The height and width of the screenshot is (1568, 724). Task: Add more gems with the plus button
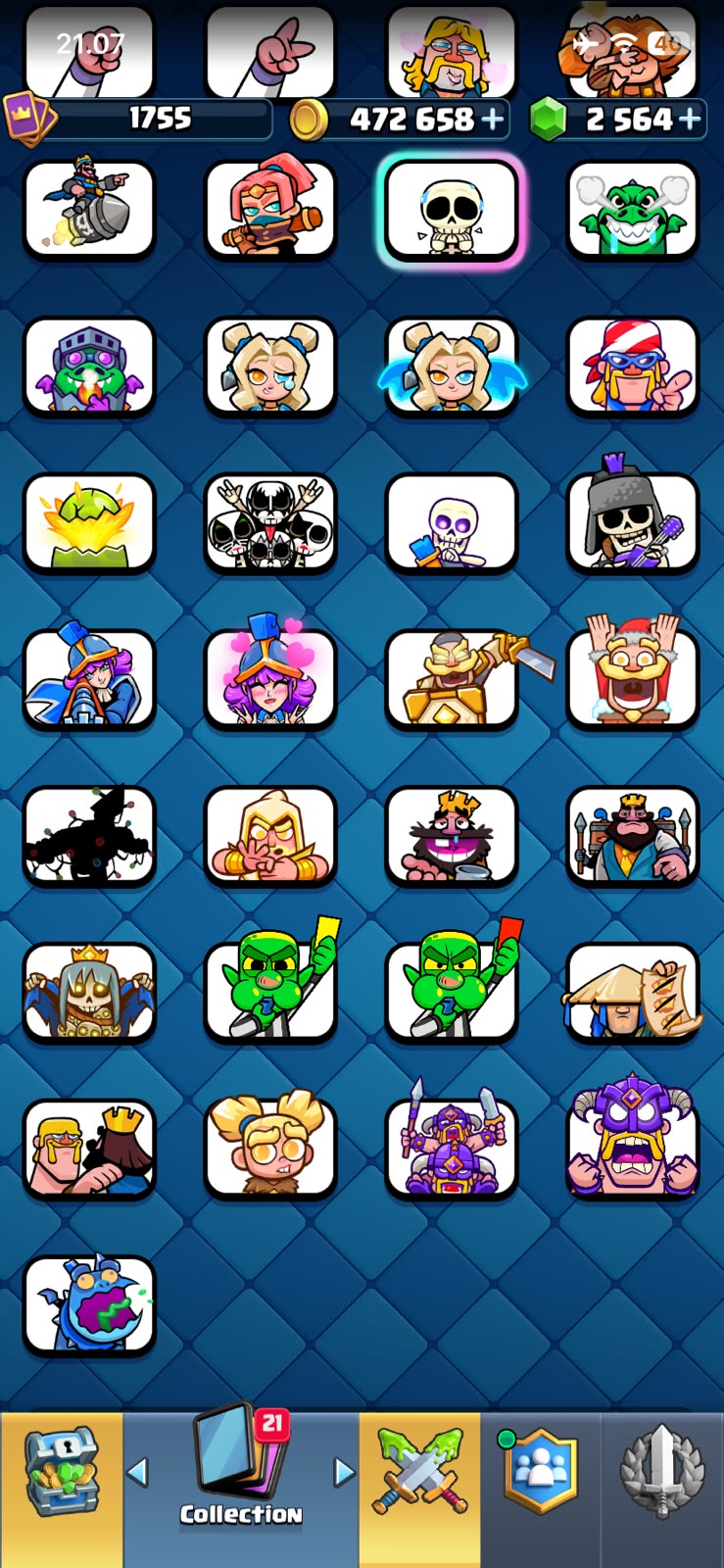click(690, 120)
